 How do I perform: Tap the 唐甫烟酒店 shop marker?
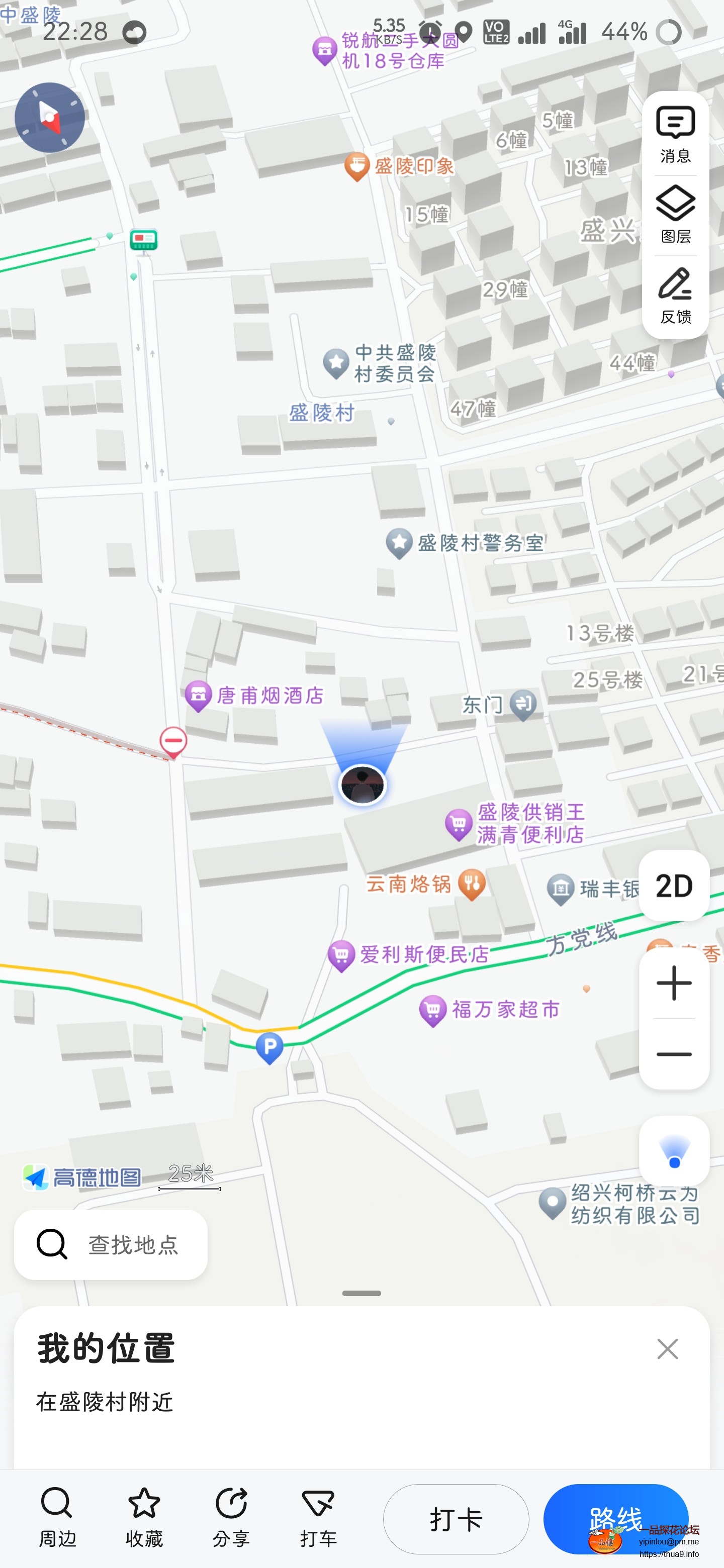[x=198, y=695]
